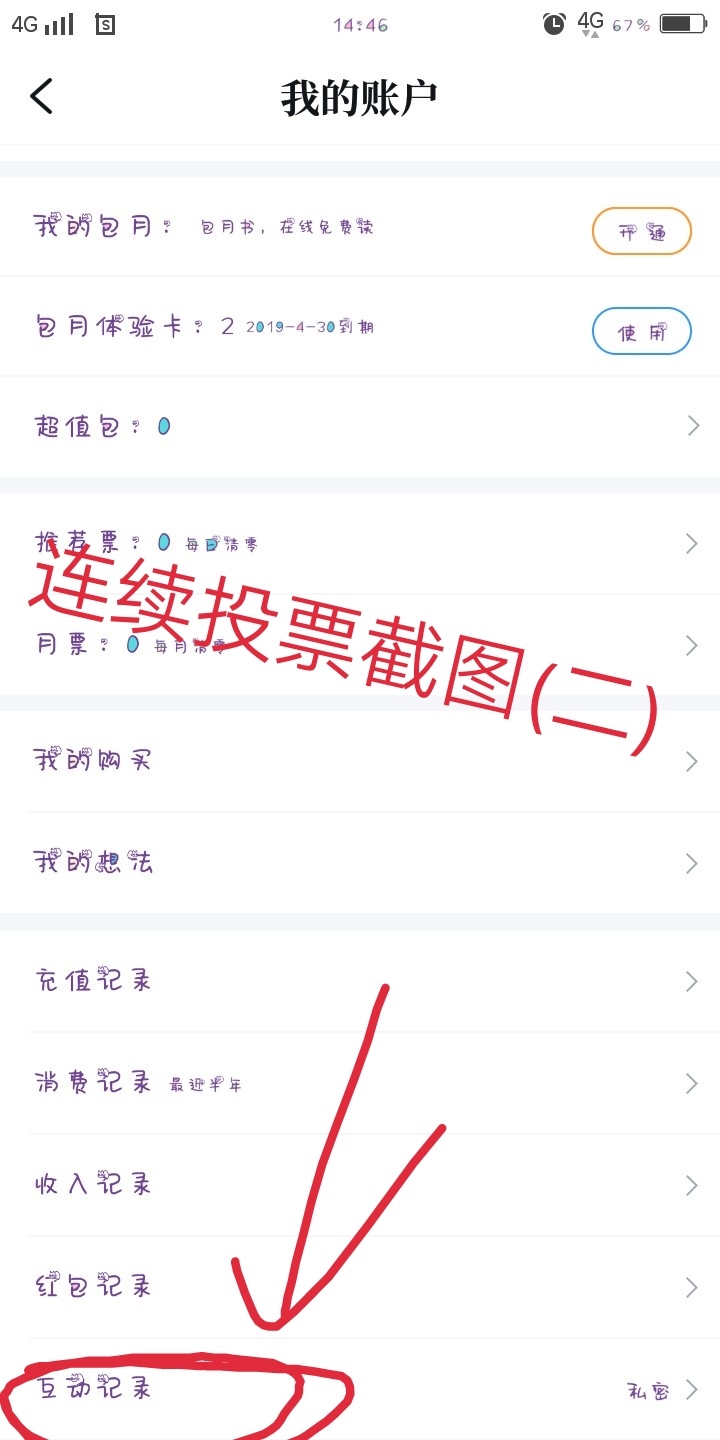
Task: Open 红包记录
Action: click(360, 1287)
